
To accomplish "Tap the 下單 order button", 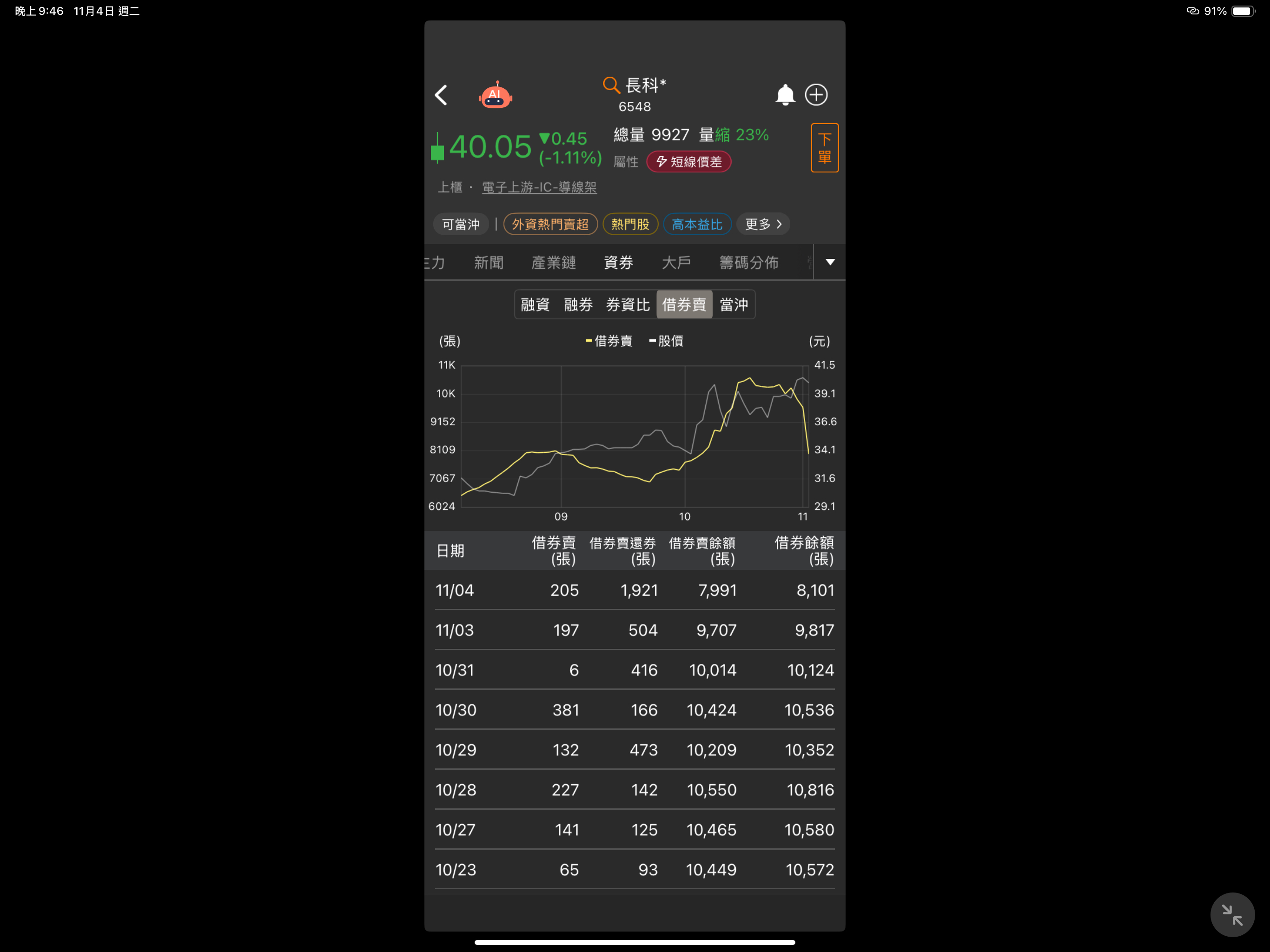I will tap(824, 147).
